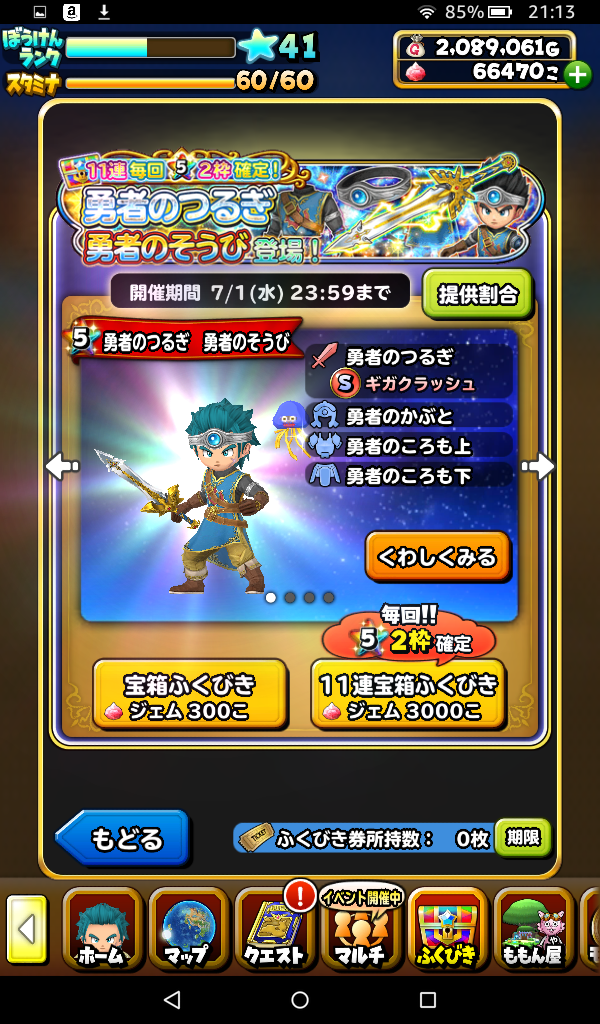
Task: Open the ふくびき tab
Action: tap(448, 930)
